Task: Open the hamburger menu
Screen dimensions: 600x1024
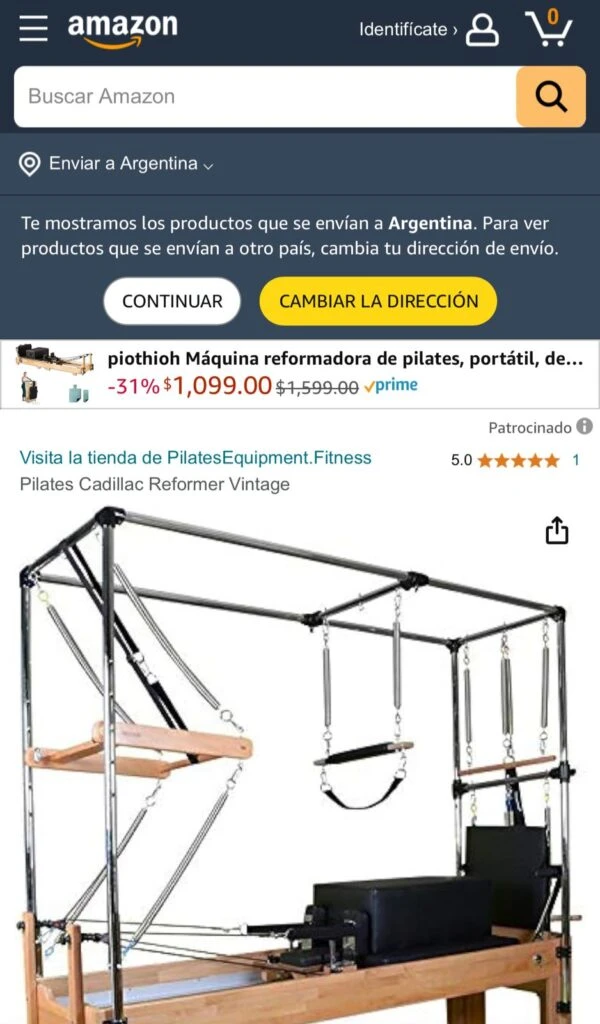Action: click(x=33, y=29)
